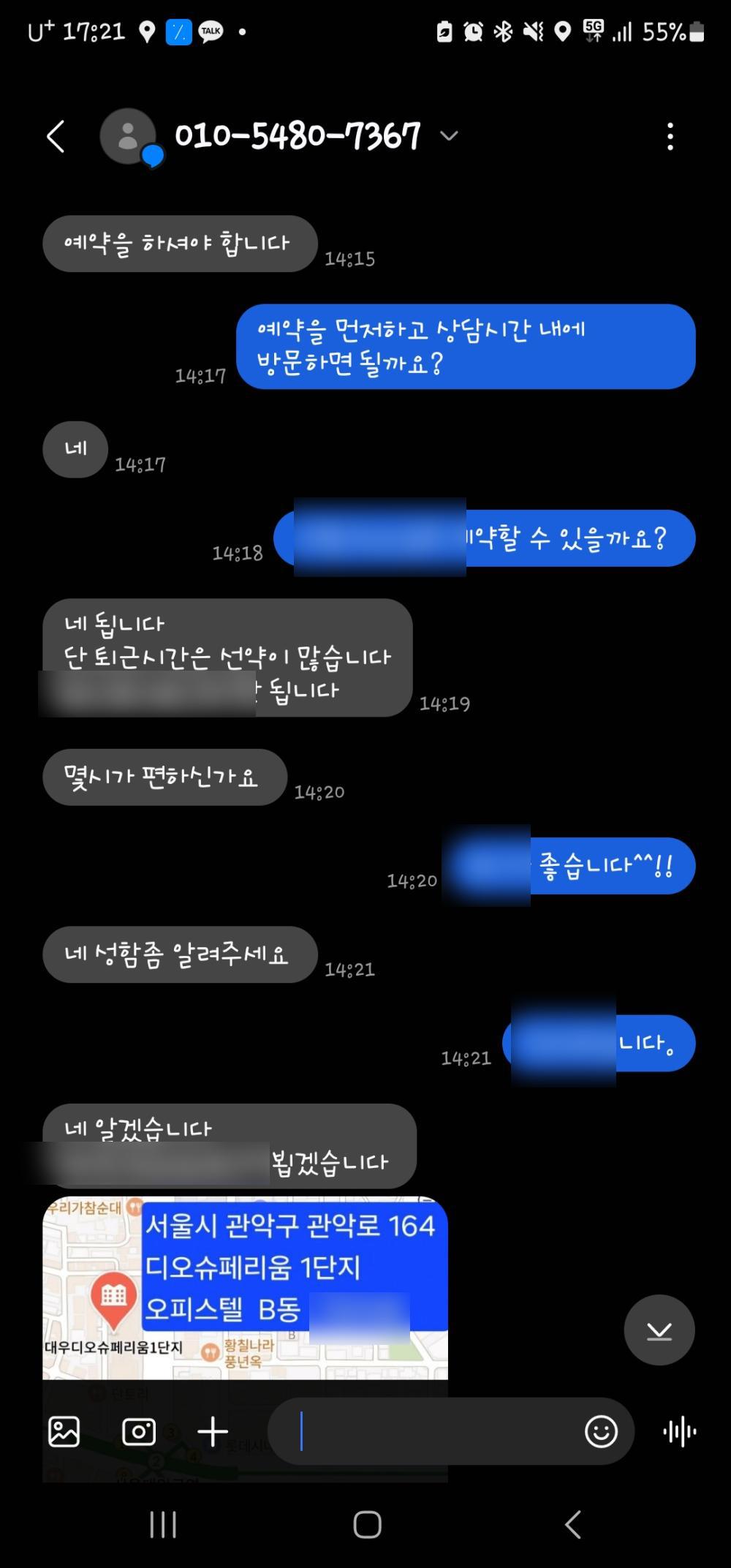Expand the 010-5480-7367 contact dropdown
731x1568 pixels.
449,135
